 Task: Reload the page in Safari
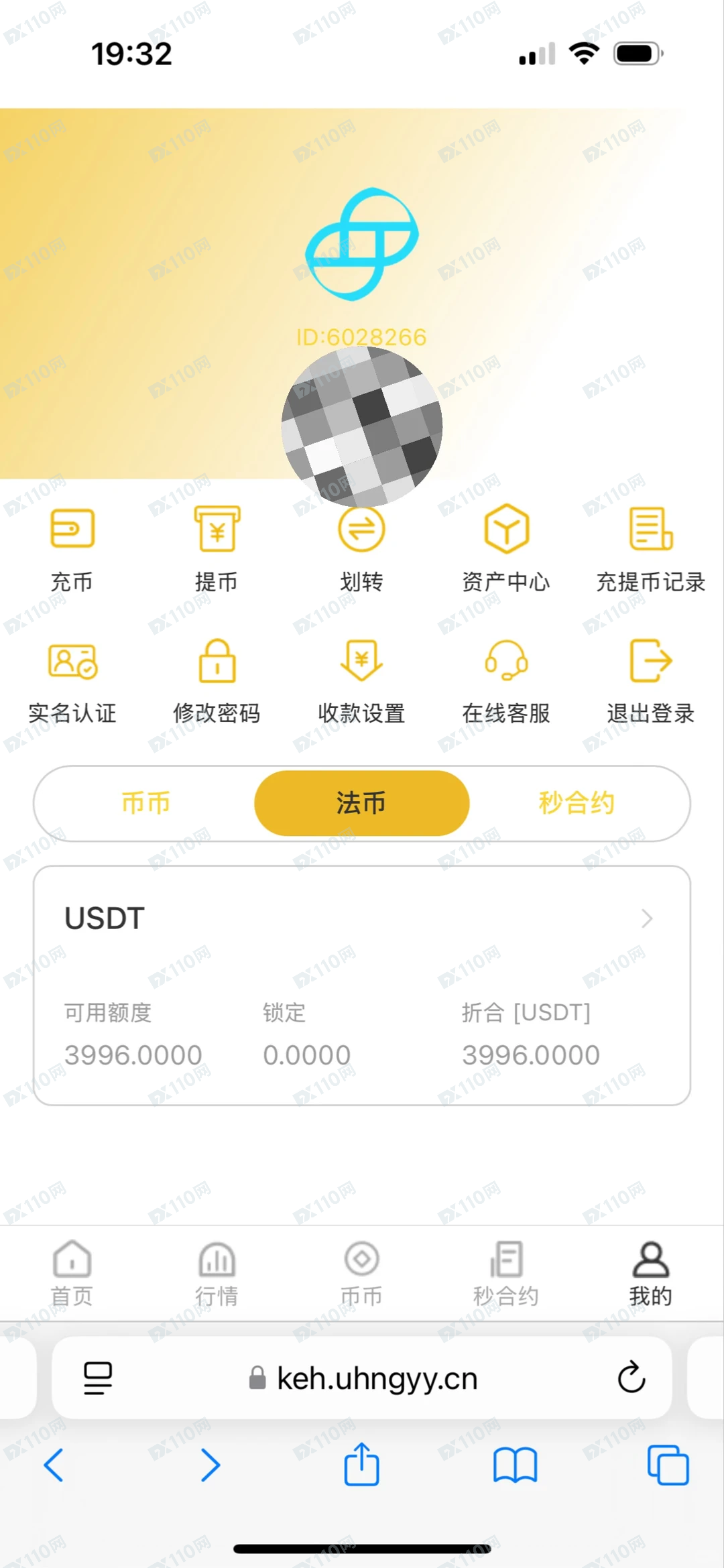coord(630,1379)
